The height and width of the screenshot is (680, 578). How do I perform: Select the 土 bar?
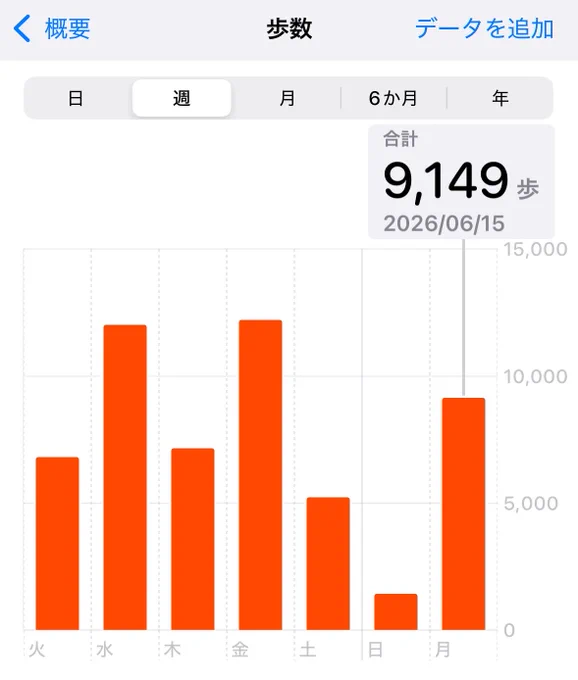328,563
